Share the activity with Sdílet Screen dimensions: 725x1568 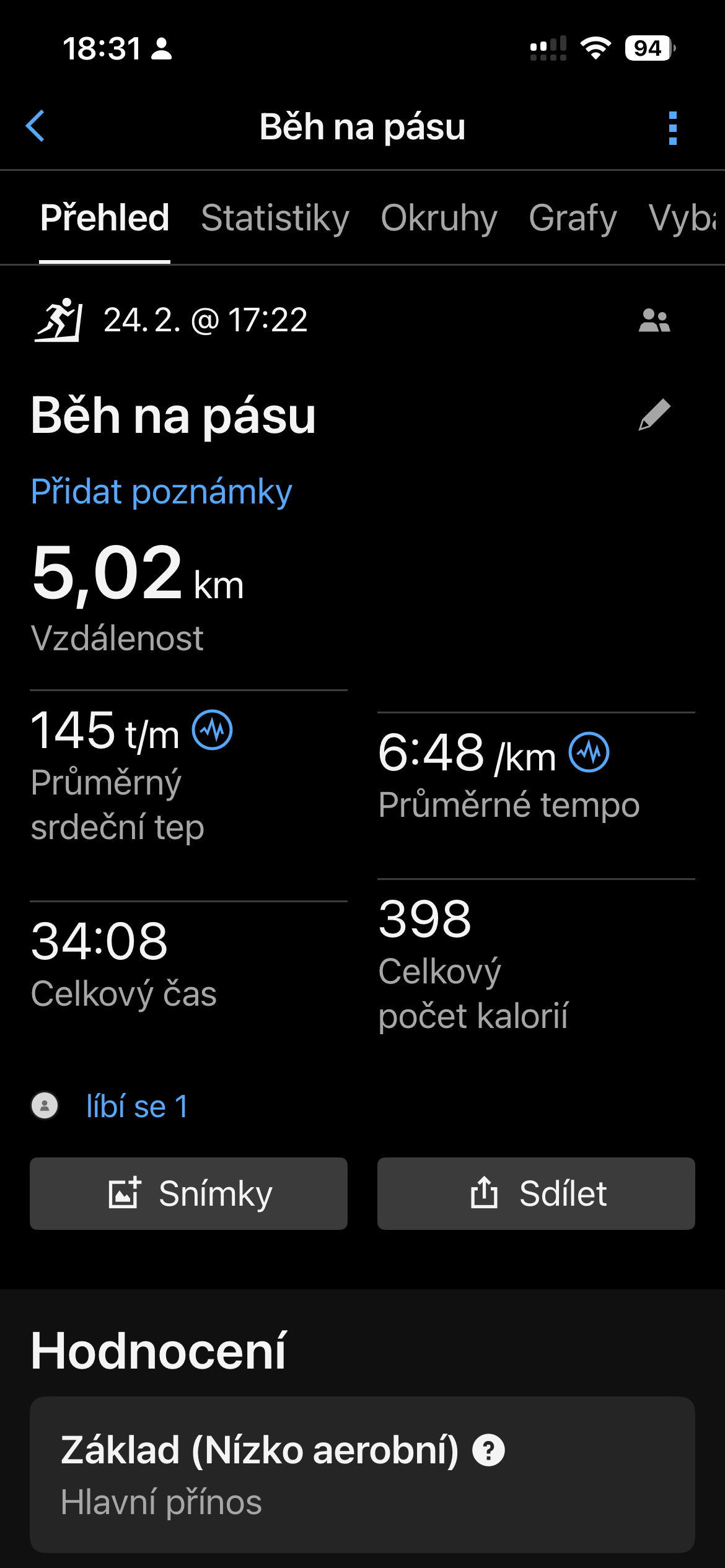coord(536,1193)
